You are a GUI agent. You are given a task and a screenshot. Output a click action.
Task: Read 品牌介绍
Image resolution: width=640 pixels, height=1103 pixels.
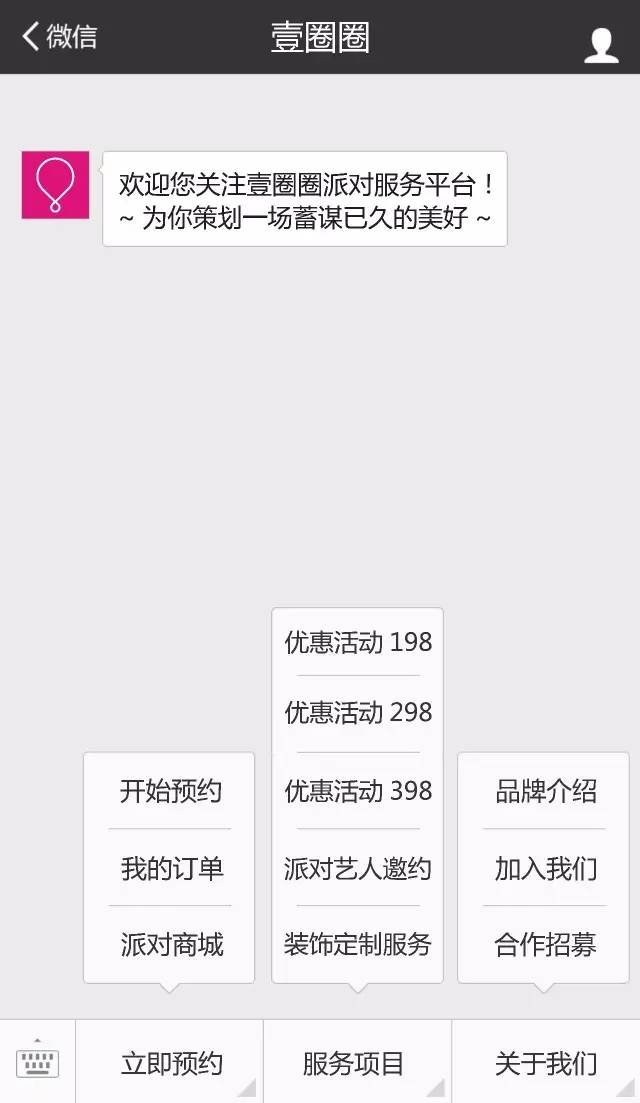pos(545,791)
